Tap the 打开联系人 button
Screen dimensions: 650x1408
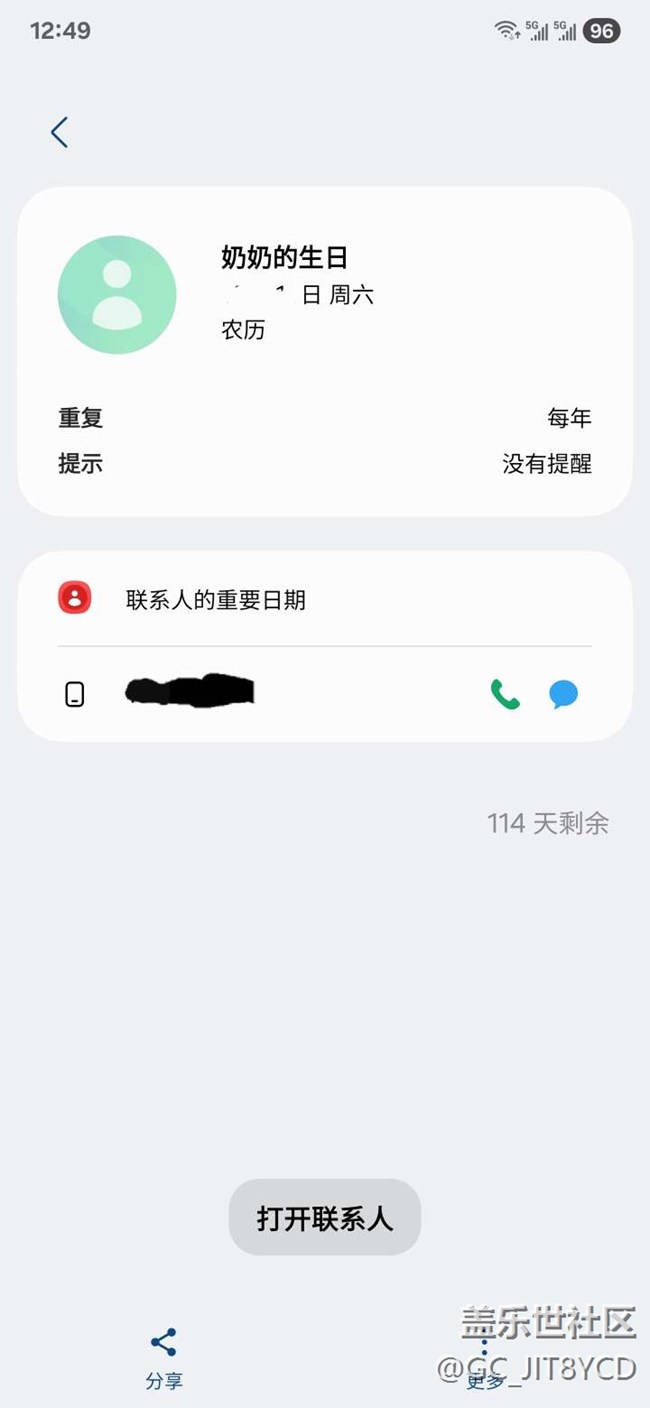325,1217
